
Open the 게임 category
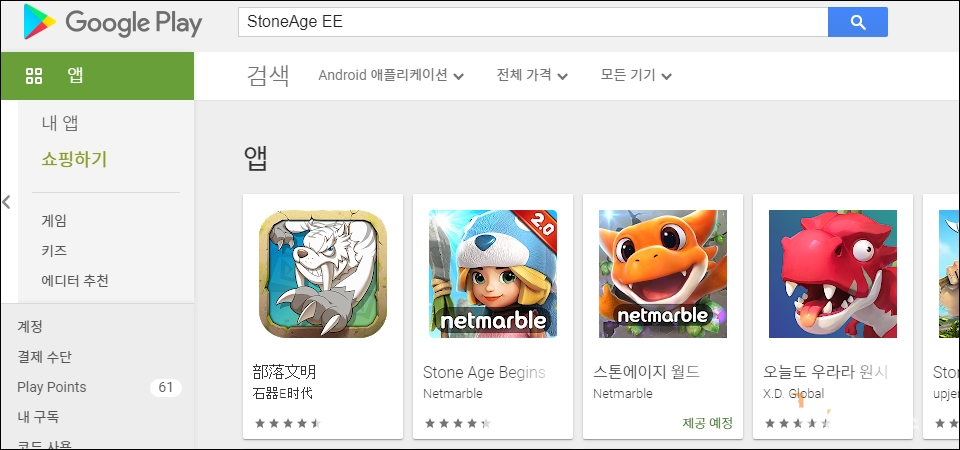(54, 220)
